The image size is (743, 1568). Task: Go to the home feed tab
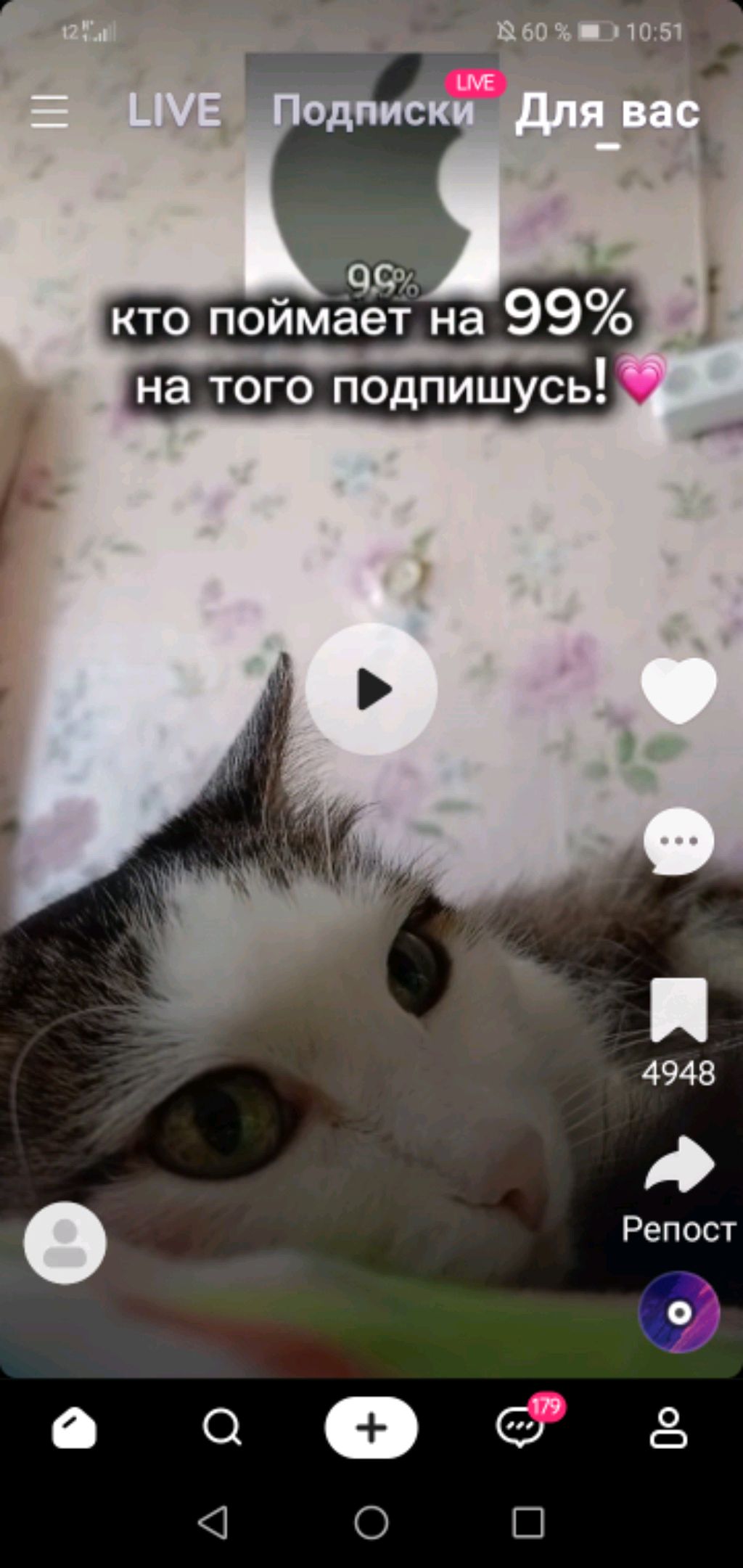pyautogui.click(x=74, y=1428)
